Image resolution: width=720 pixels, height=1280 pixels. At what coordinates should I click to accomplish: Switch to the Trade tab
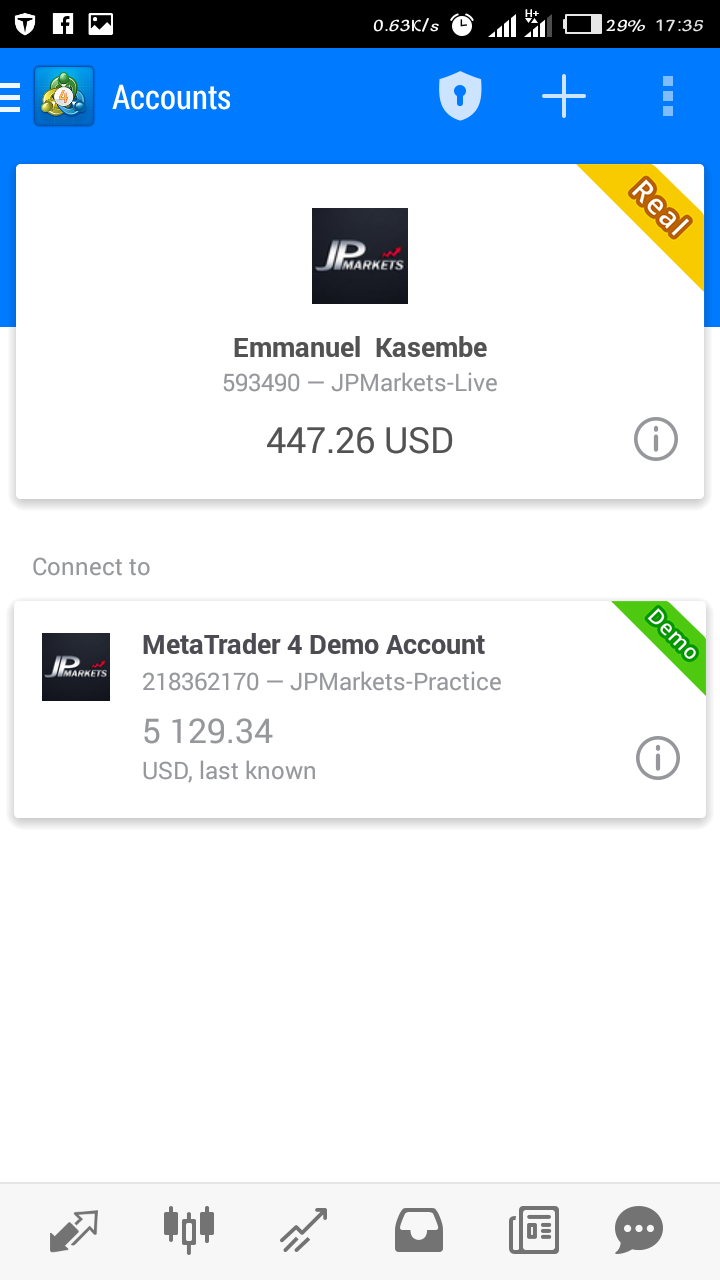click(303, 1230)
